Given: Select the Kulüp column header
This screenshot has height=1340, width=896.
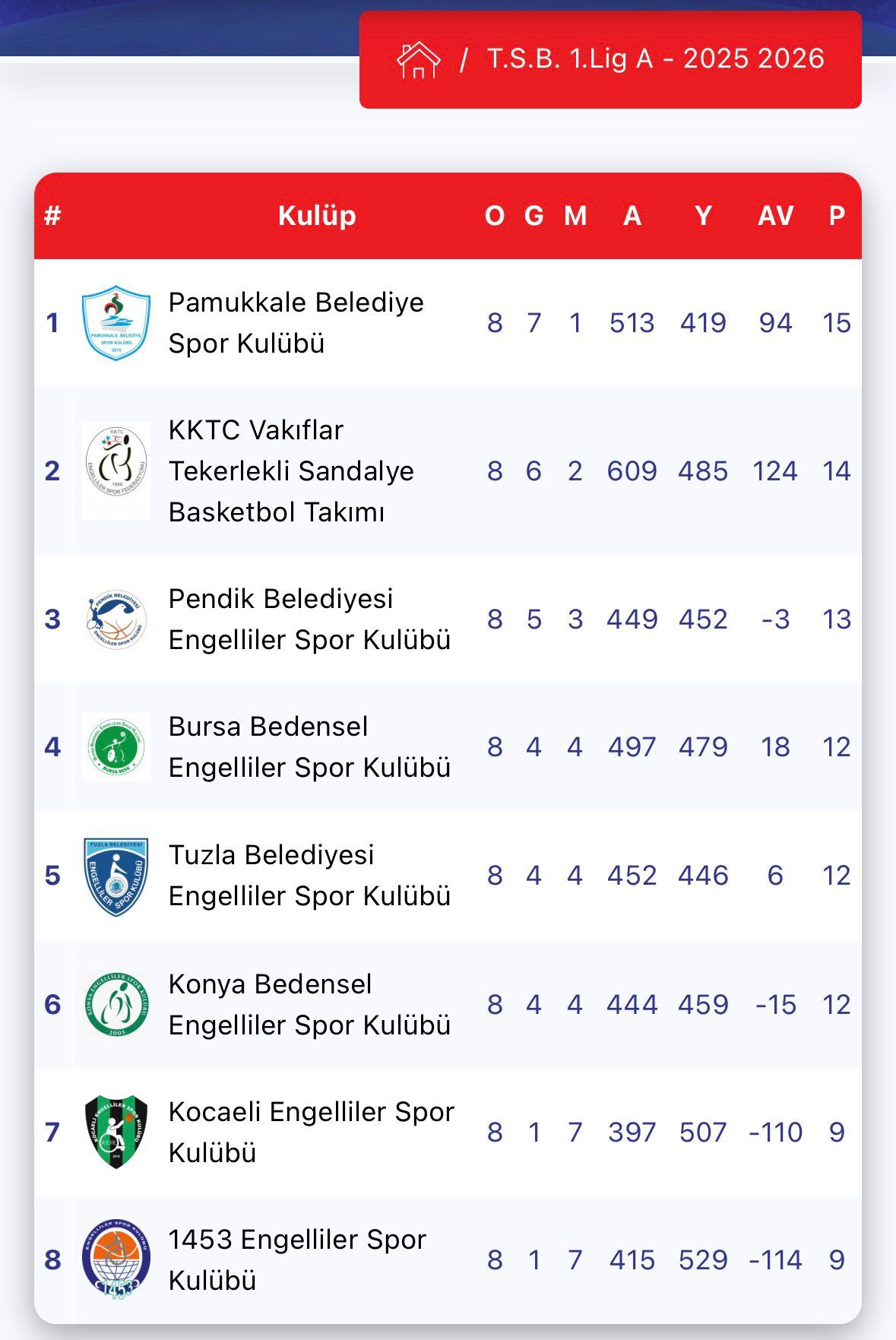Looking at the screenshot, I should (x=318, y=215).
